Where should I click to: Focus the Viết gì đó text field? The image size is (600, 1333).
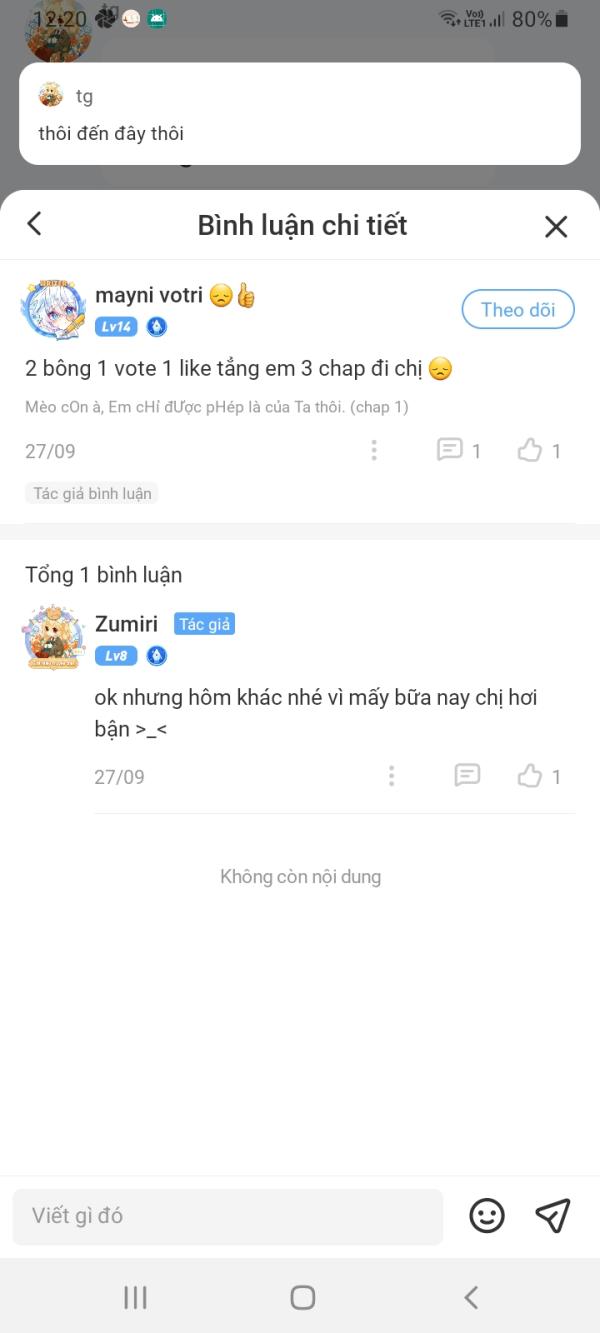click(x=227, y=1216)
